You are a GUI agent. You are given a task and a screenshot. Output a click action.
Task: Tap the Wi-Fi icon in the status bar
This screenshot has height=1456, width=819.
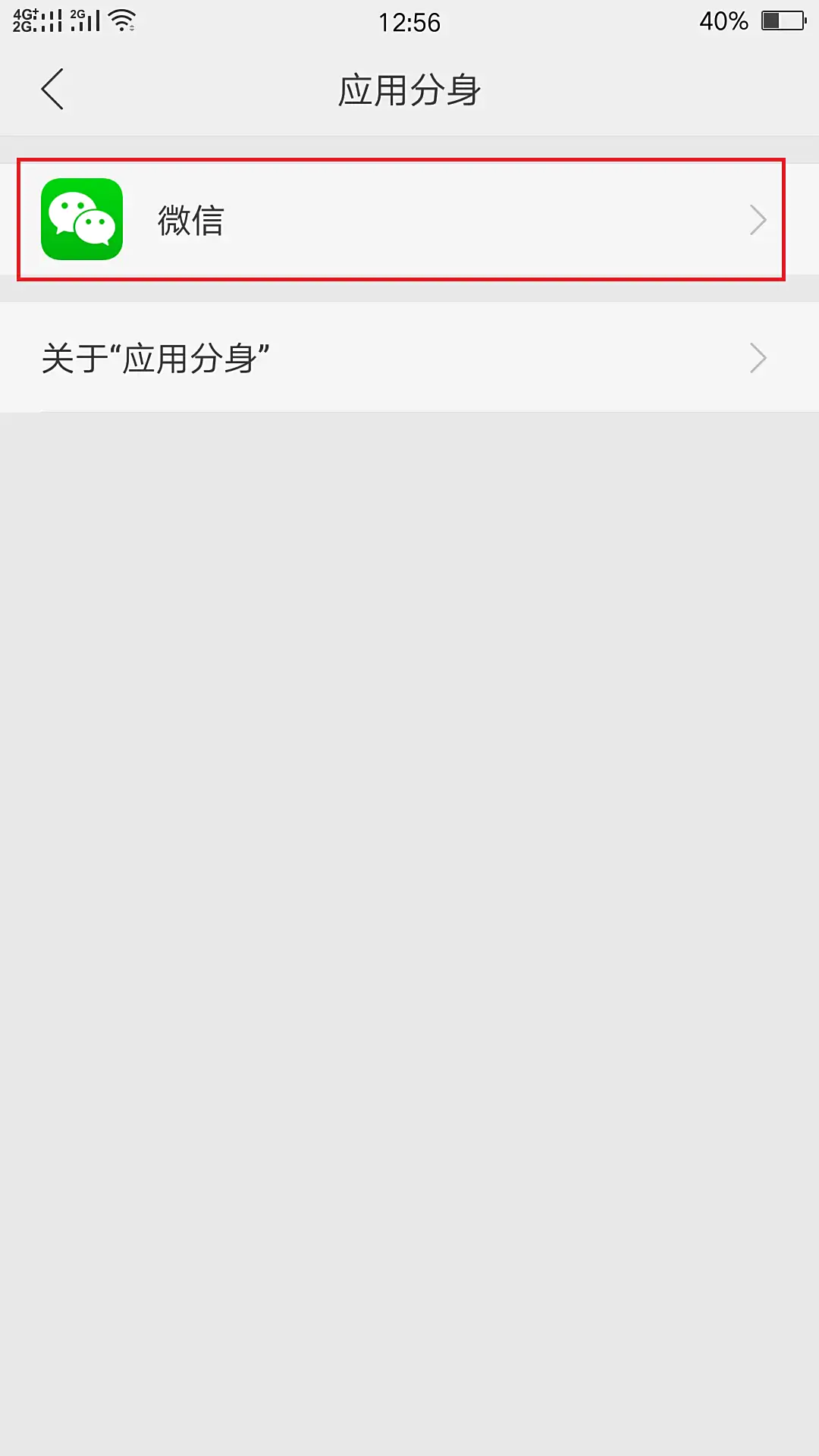tap(121, 20)
